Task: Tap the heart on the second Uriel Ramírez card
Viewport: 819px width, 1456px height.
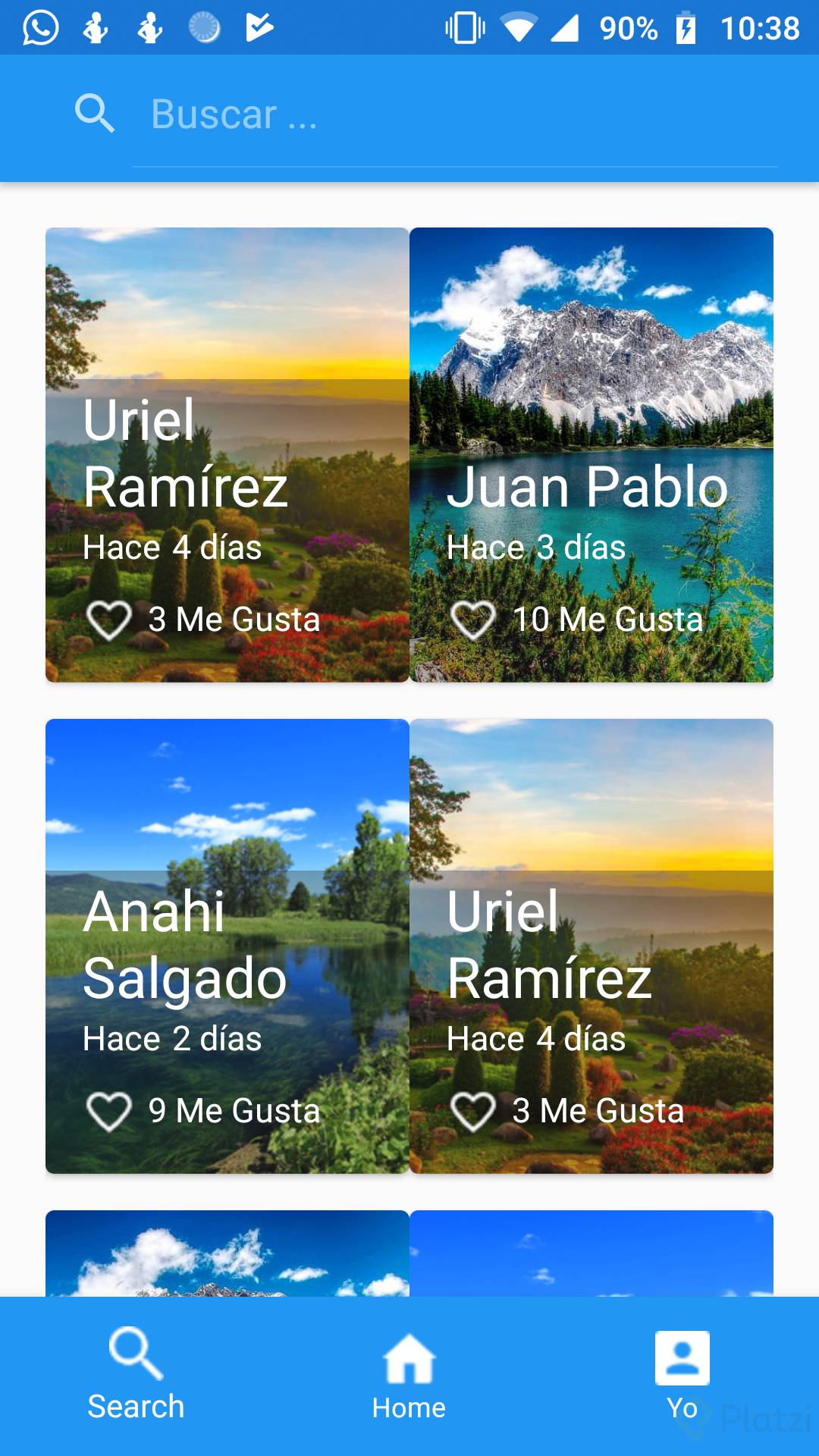Action: click(474, 1111)
